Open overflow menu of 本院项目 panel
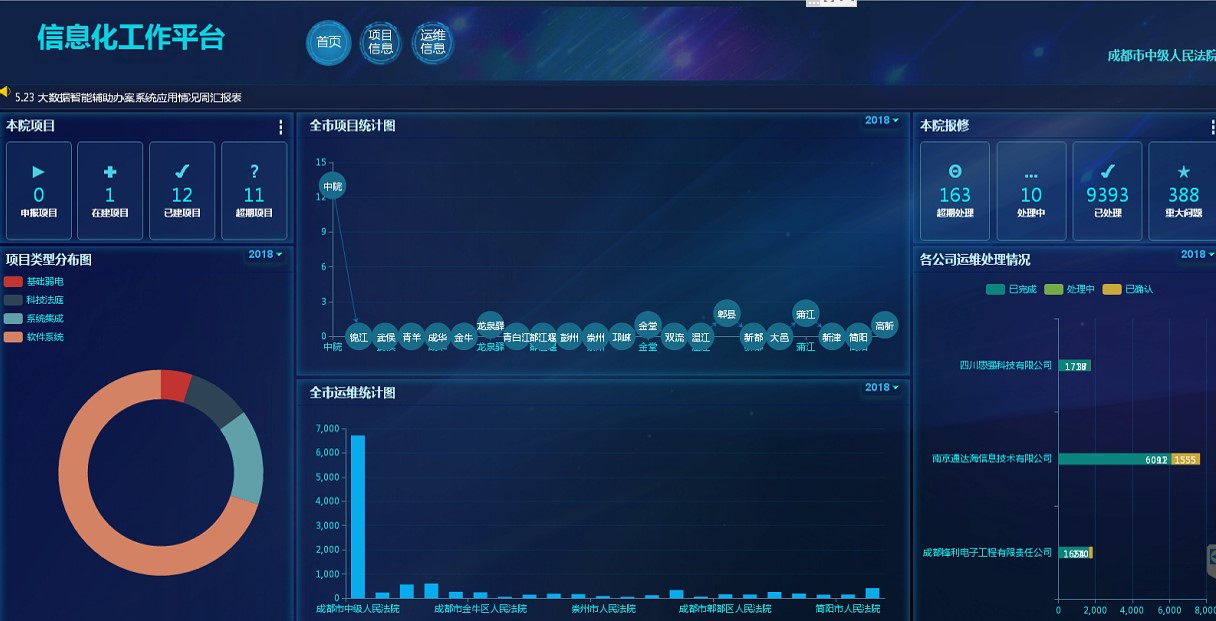Screen dimensions: 1216x621 (x=281, y=127)
